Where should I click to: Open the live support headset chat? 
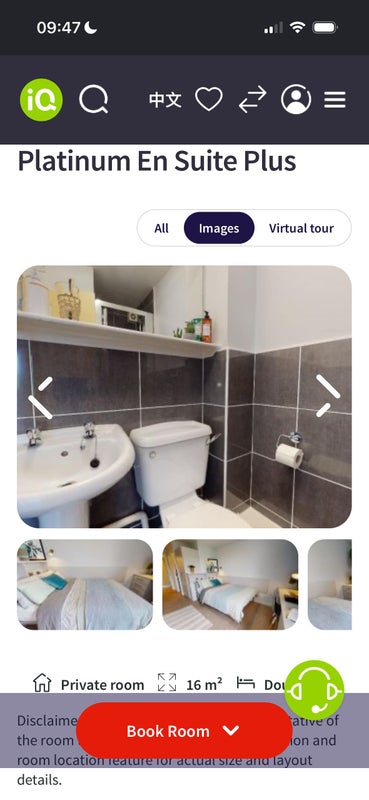click(313, 690)
